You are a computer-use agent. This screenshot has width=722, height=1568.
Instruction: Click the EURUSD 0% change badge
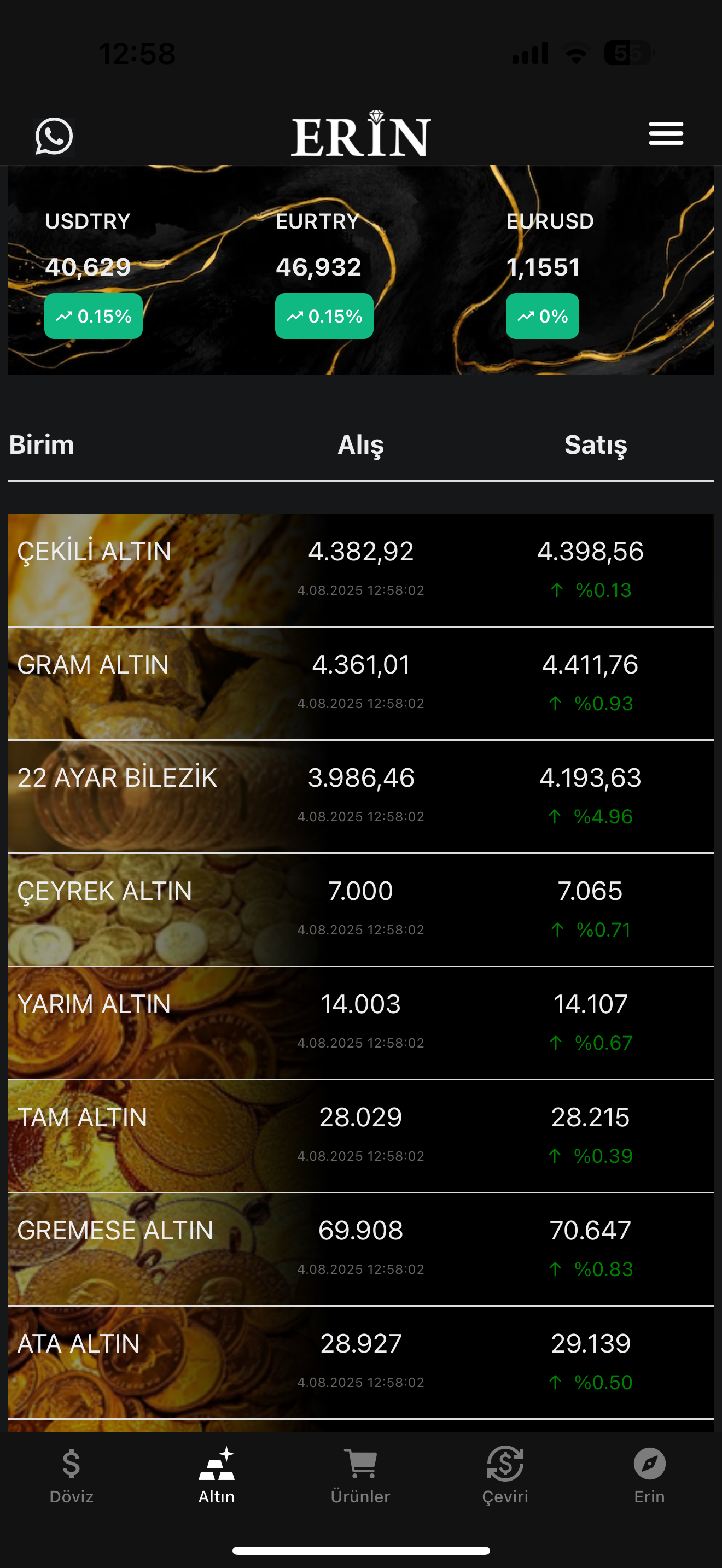tap(542, 316)
